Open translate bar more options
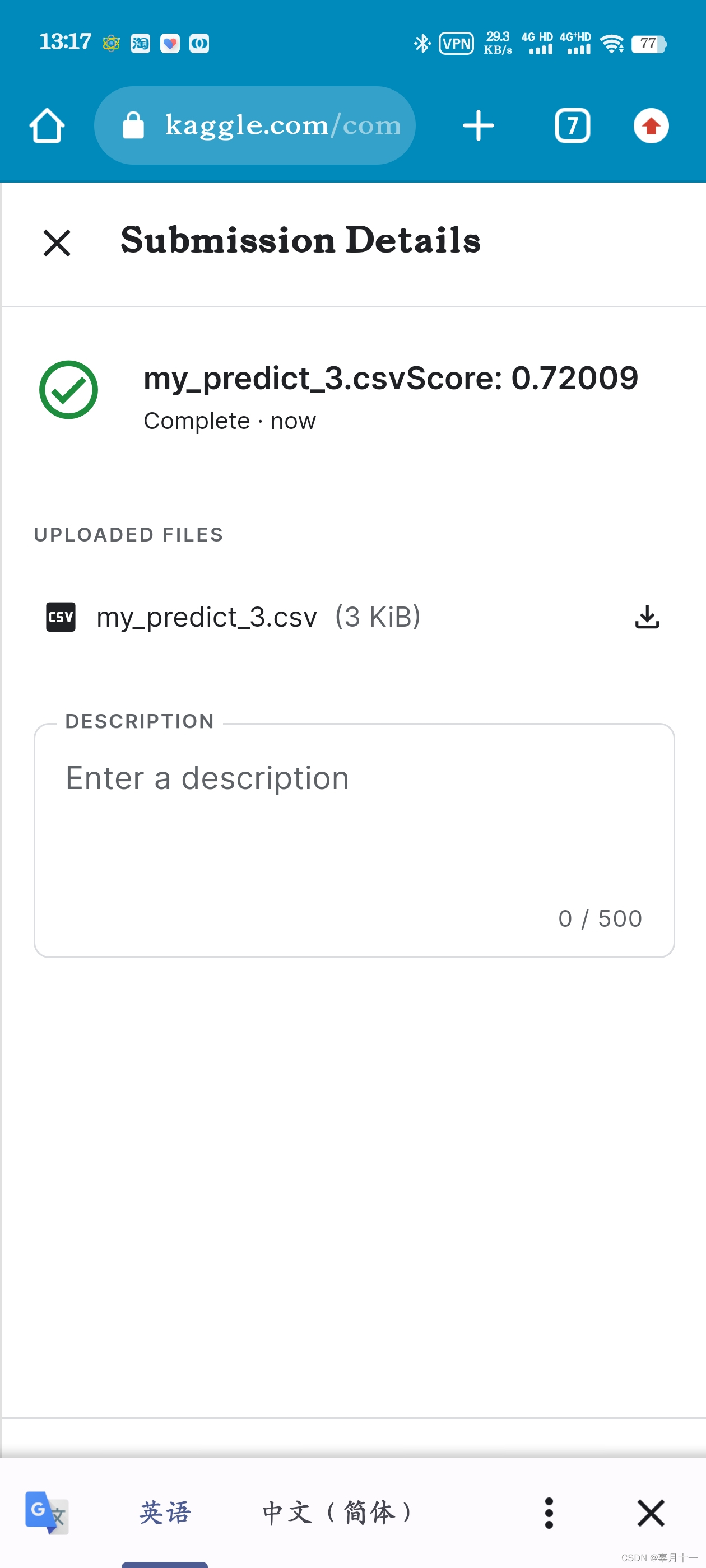This screenshot has height=1568, width=706. click(549, 1513)
